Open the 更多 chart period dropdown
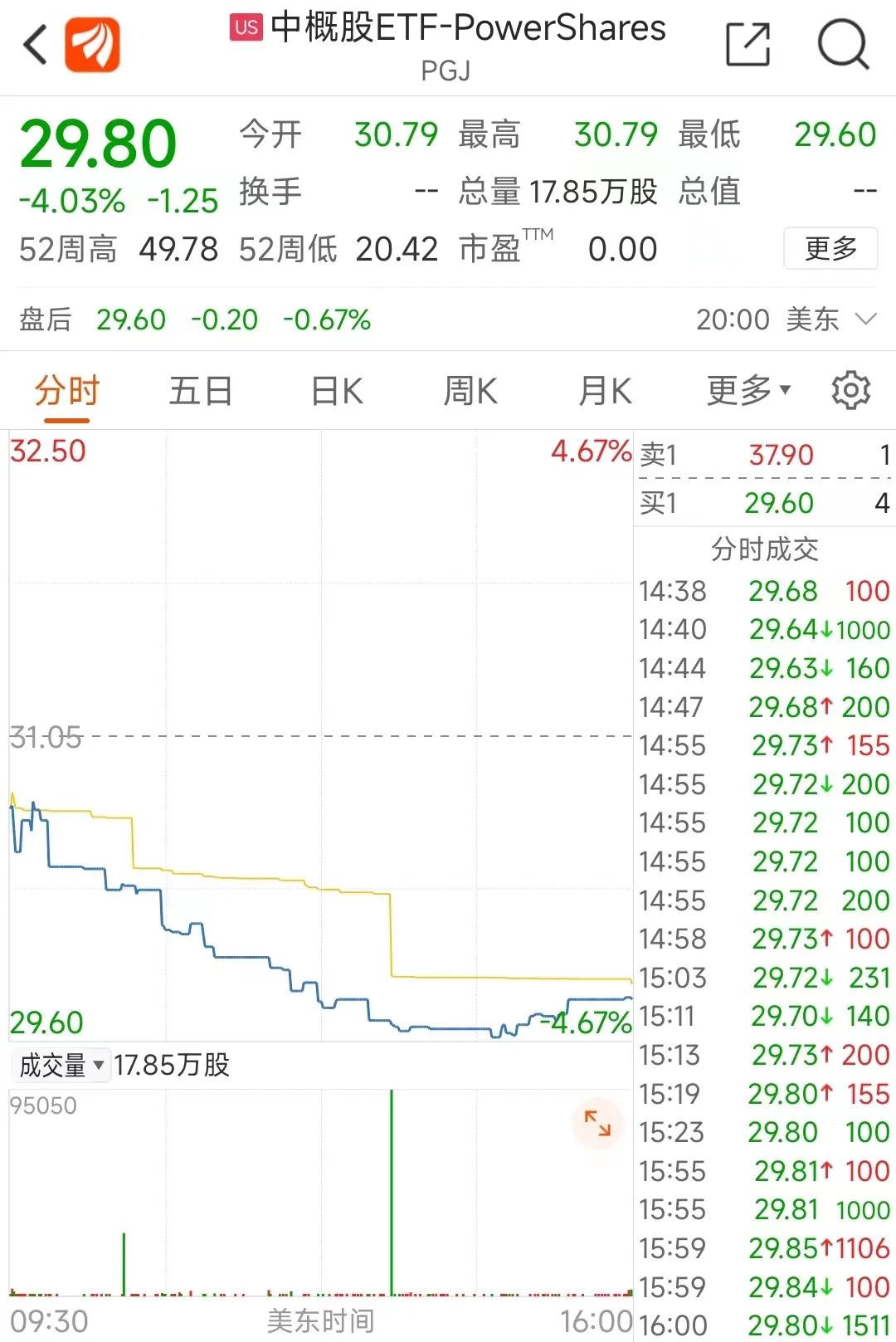Viewport: 896px width, 1342px height. pyautogui.click(x=748, y=391)
